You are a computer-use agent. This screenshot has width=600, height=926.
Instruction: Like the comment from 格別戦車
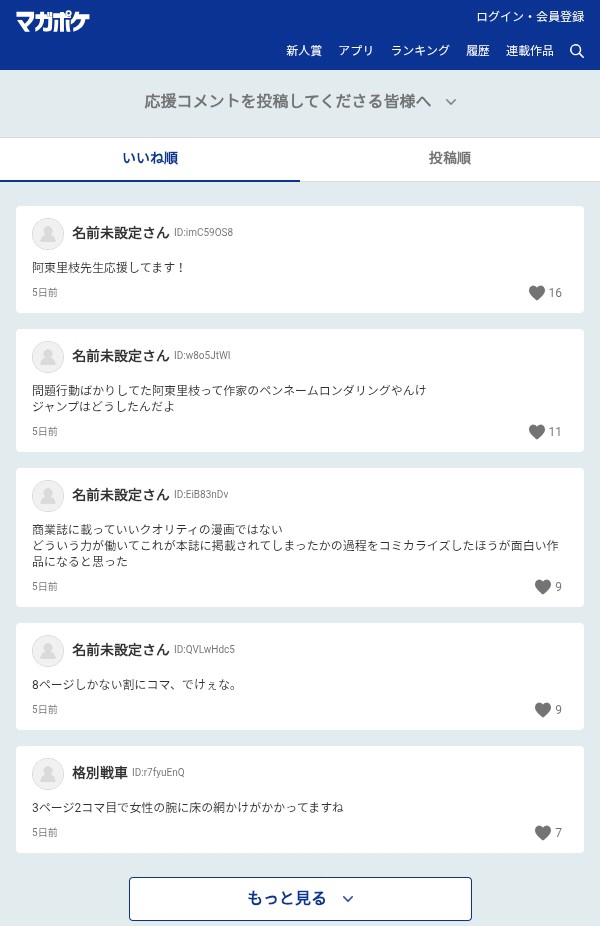(543, 833)
